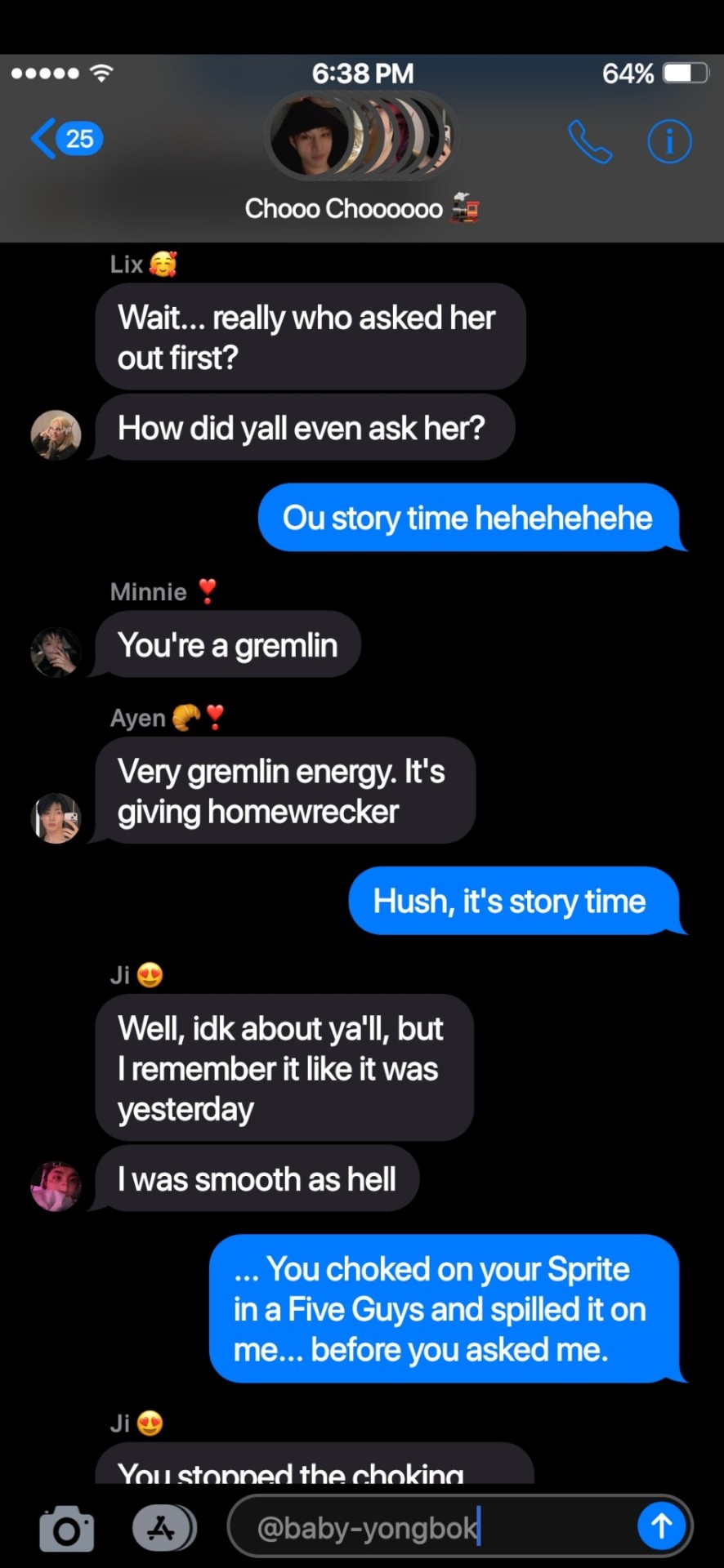
Task: Go back to the message list
Action: 65,139
